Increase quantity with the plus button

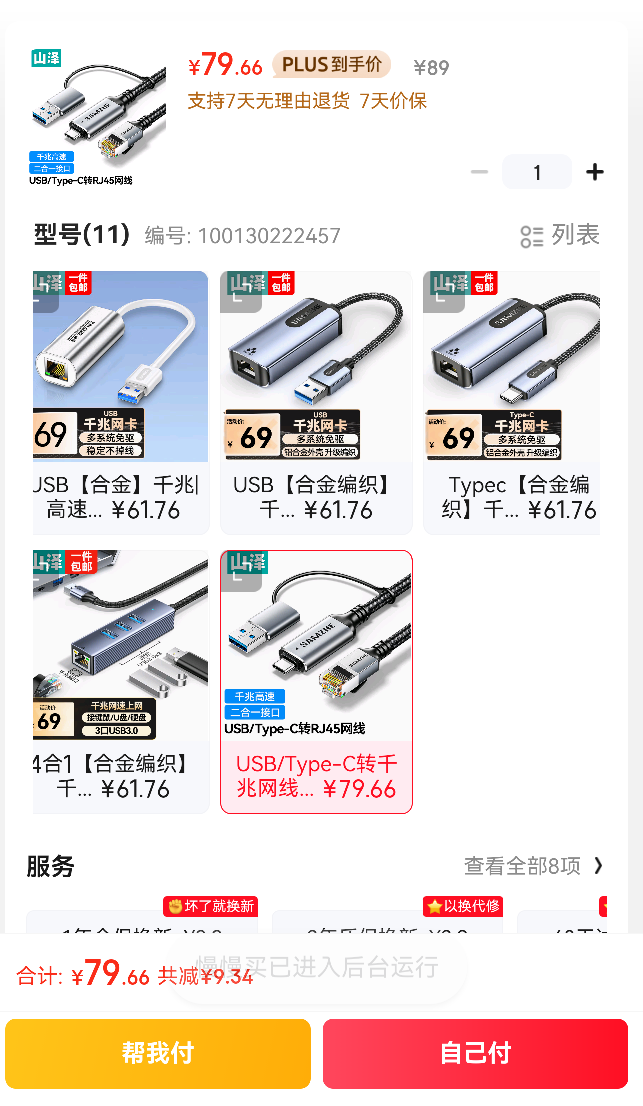click(595, 172)
